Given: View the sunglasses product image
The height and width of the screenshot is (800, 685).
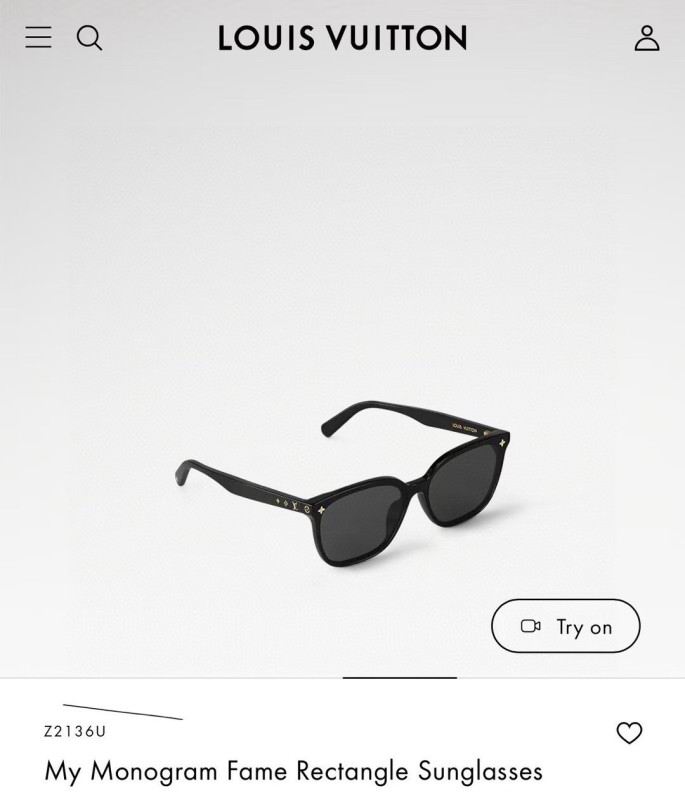Looking at the screenshot, I should pos(343,483).
